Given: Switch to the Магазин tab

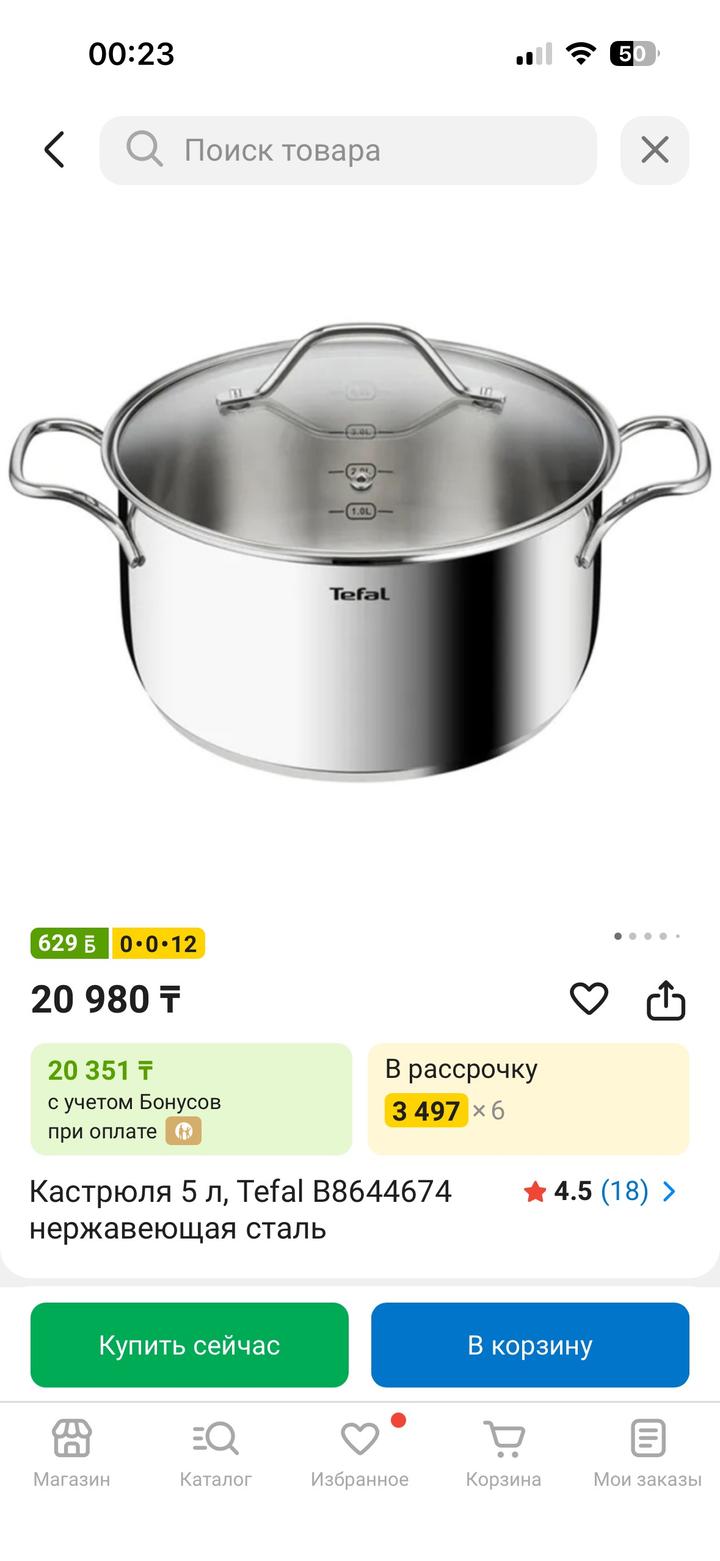Looking at the screenshot, I should tap(71, 1452).
